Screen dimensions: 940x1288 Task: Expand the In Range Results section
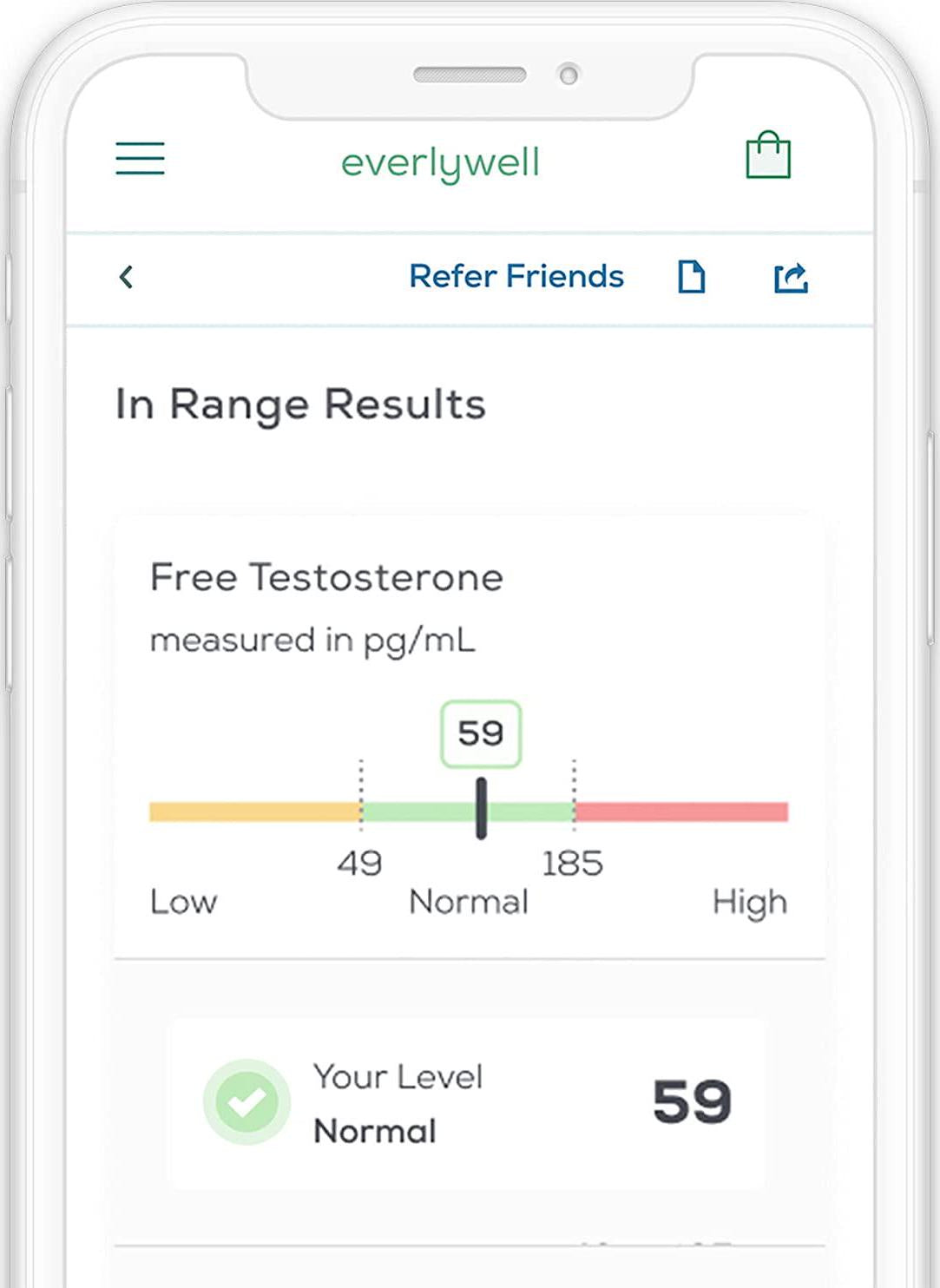(x=301, y=404)
